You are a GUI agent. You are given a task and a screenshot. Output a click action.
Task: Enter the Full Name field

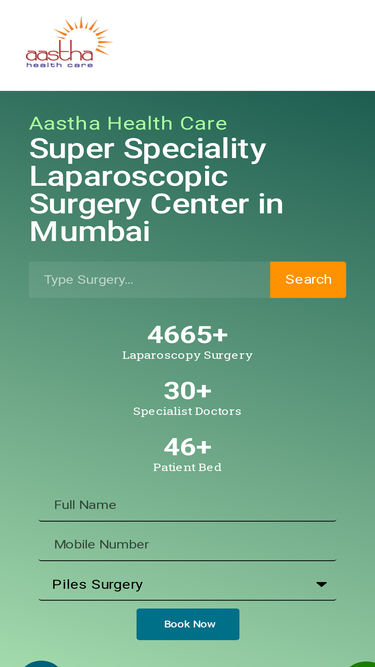[188, 505]
